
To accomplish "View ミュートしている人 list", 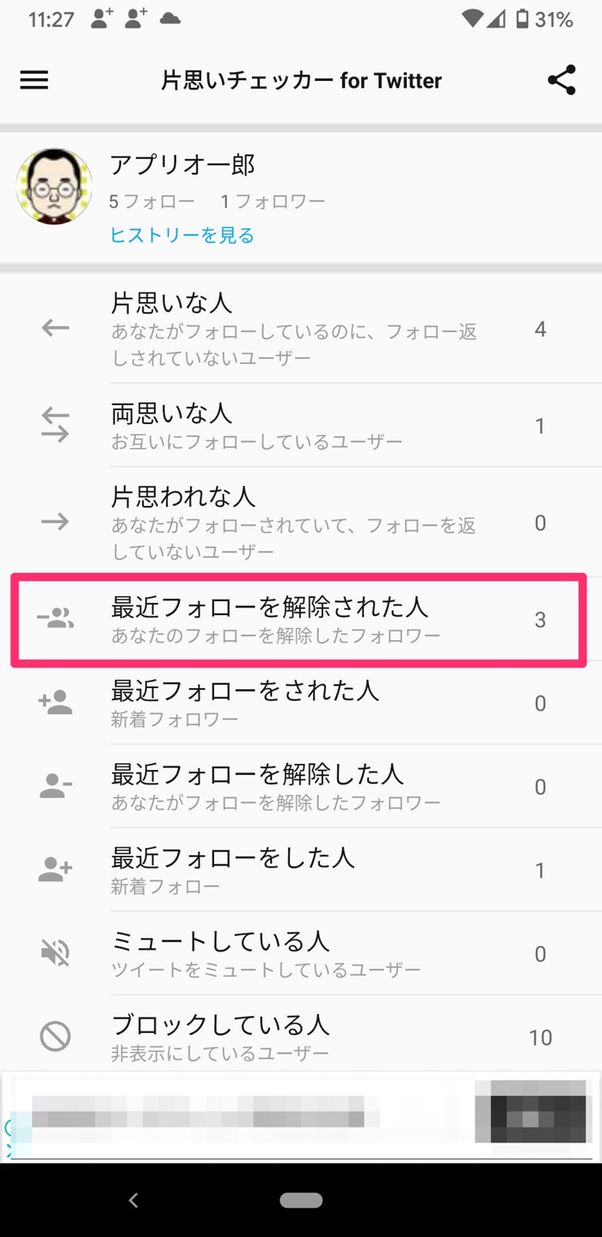I will tap(300, 954).
